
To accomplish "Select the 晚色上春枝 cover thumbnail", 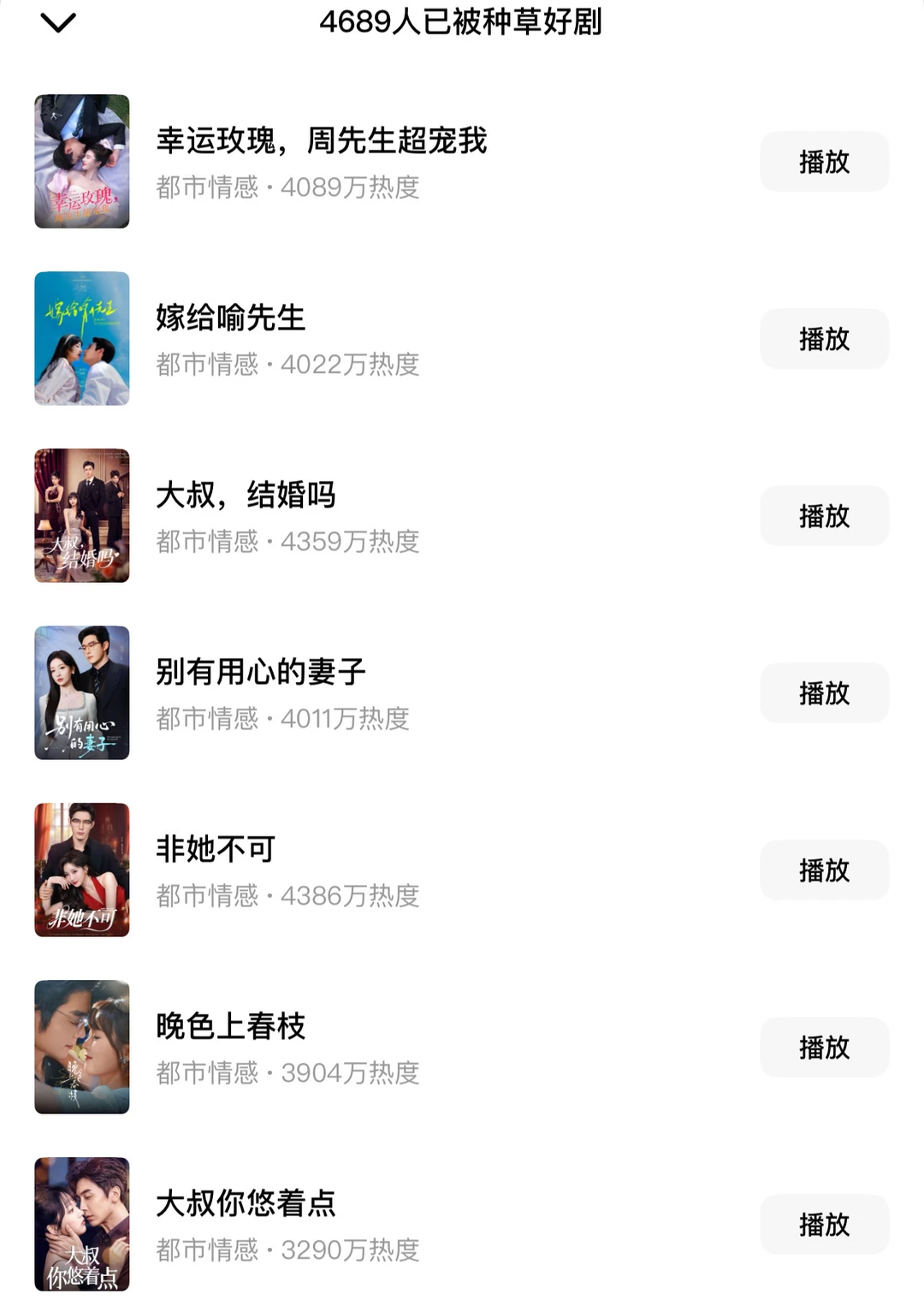I will point(82,1048).
